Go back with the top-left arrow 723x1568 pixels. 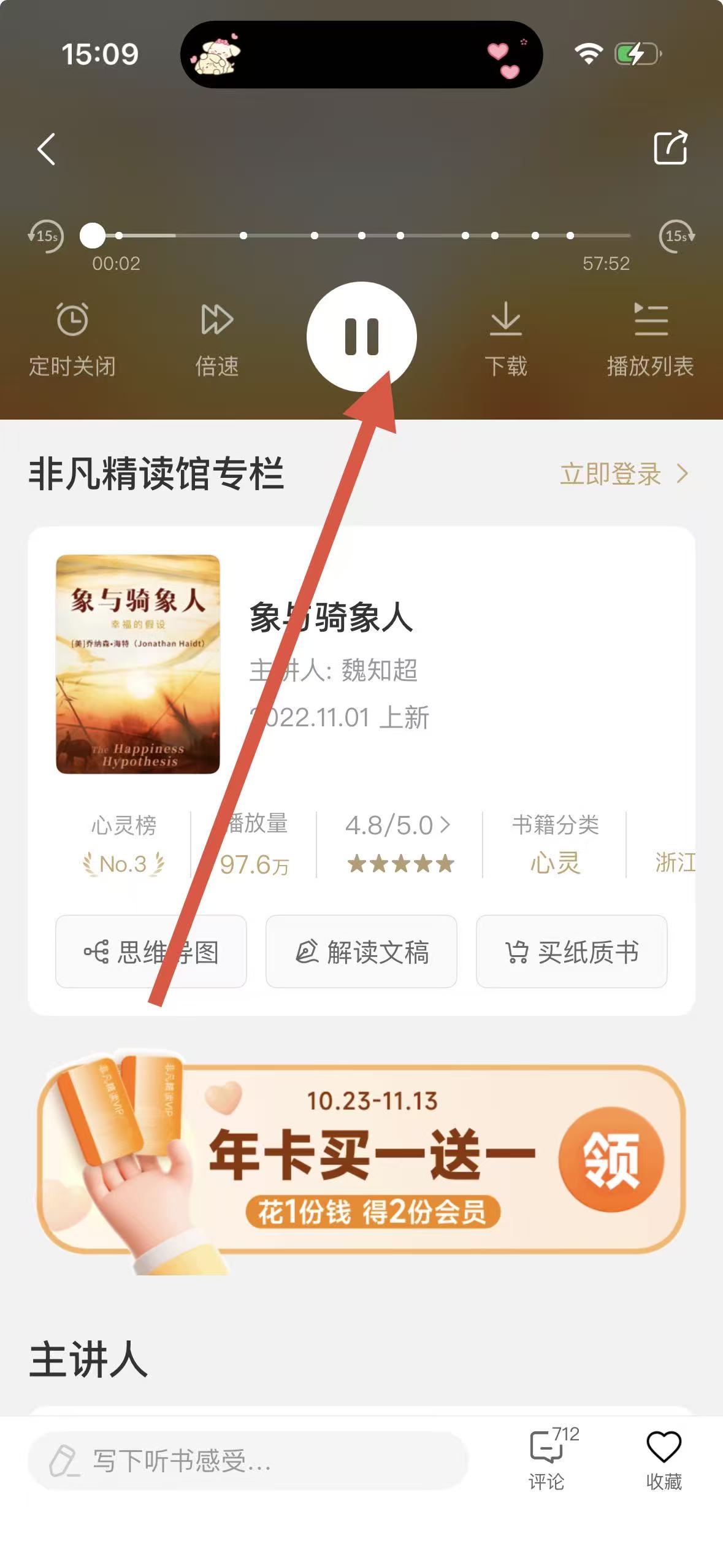click(x=47, y=149)
